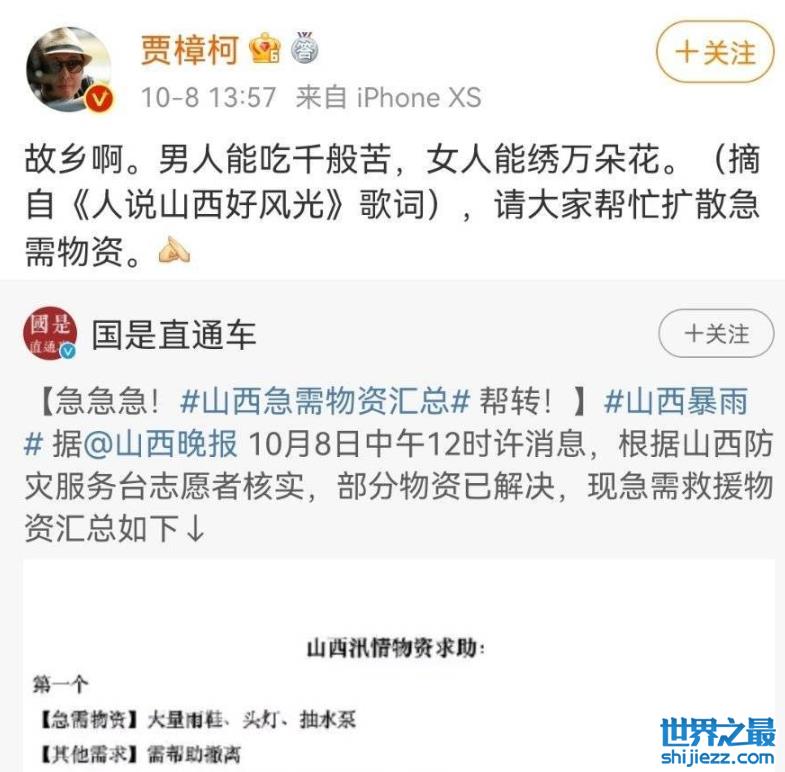Open 国是直通车's avatar
Screen dimensions: 785x772
[50, 335]
